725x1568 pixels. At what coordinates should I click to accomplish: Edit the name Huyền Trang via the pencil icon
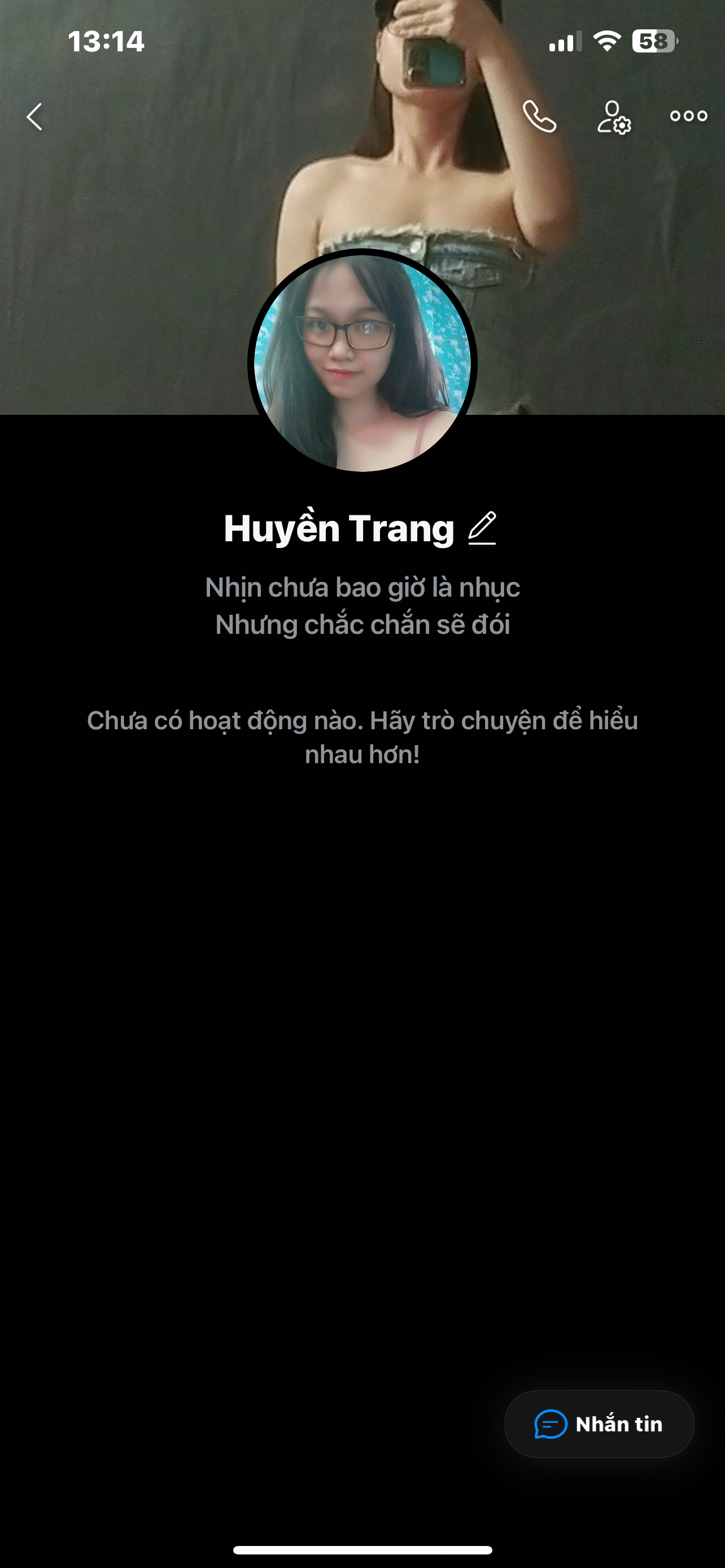tap(482, 528)
